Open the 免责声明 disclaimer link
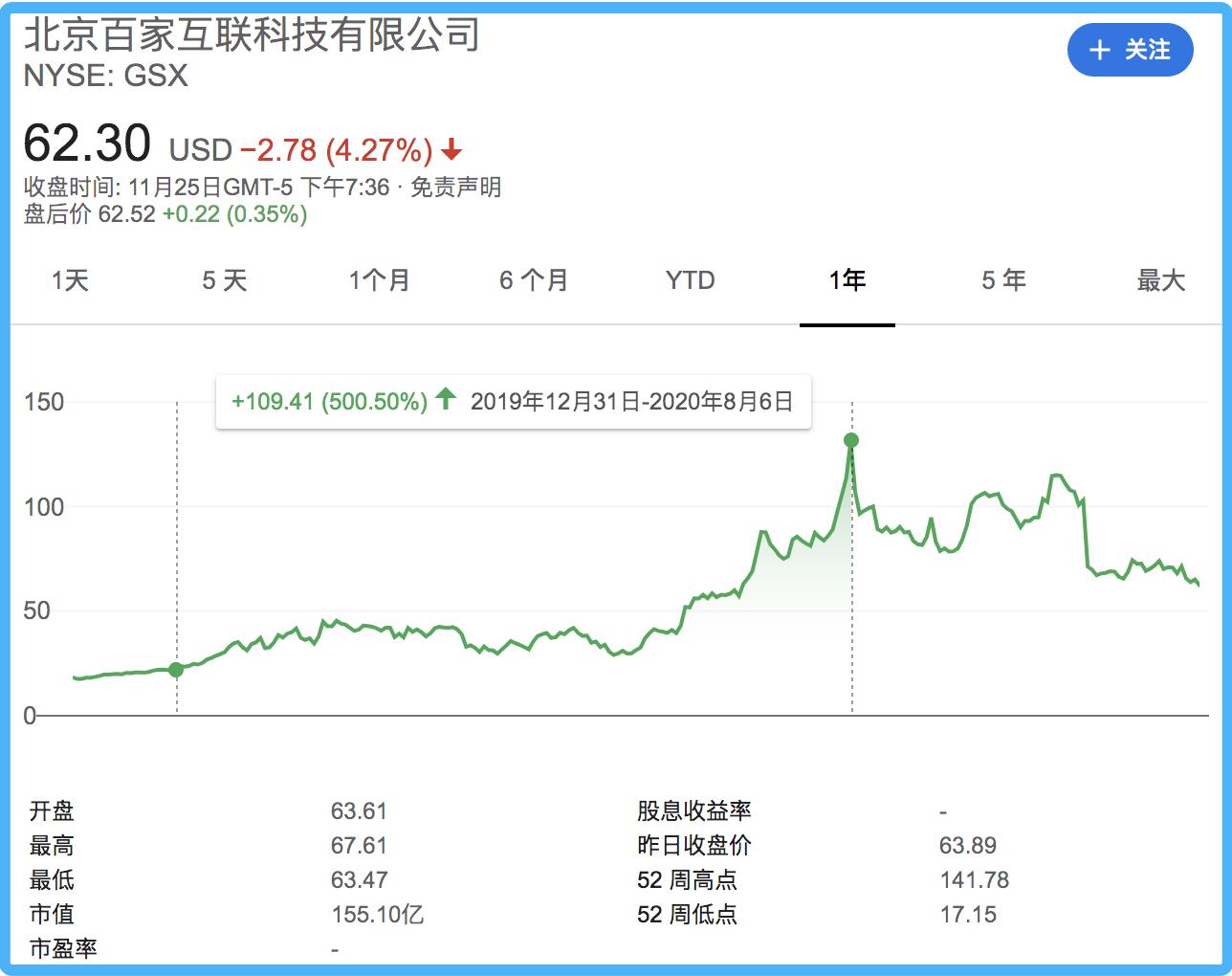The image size is (1232, 976). [x=455, y=188]
